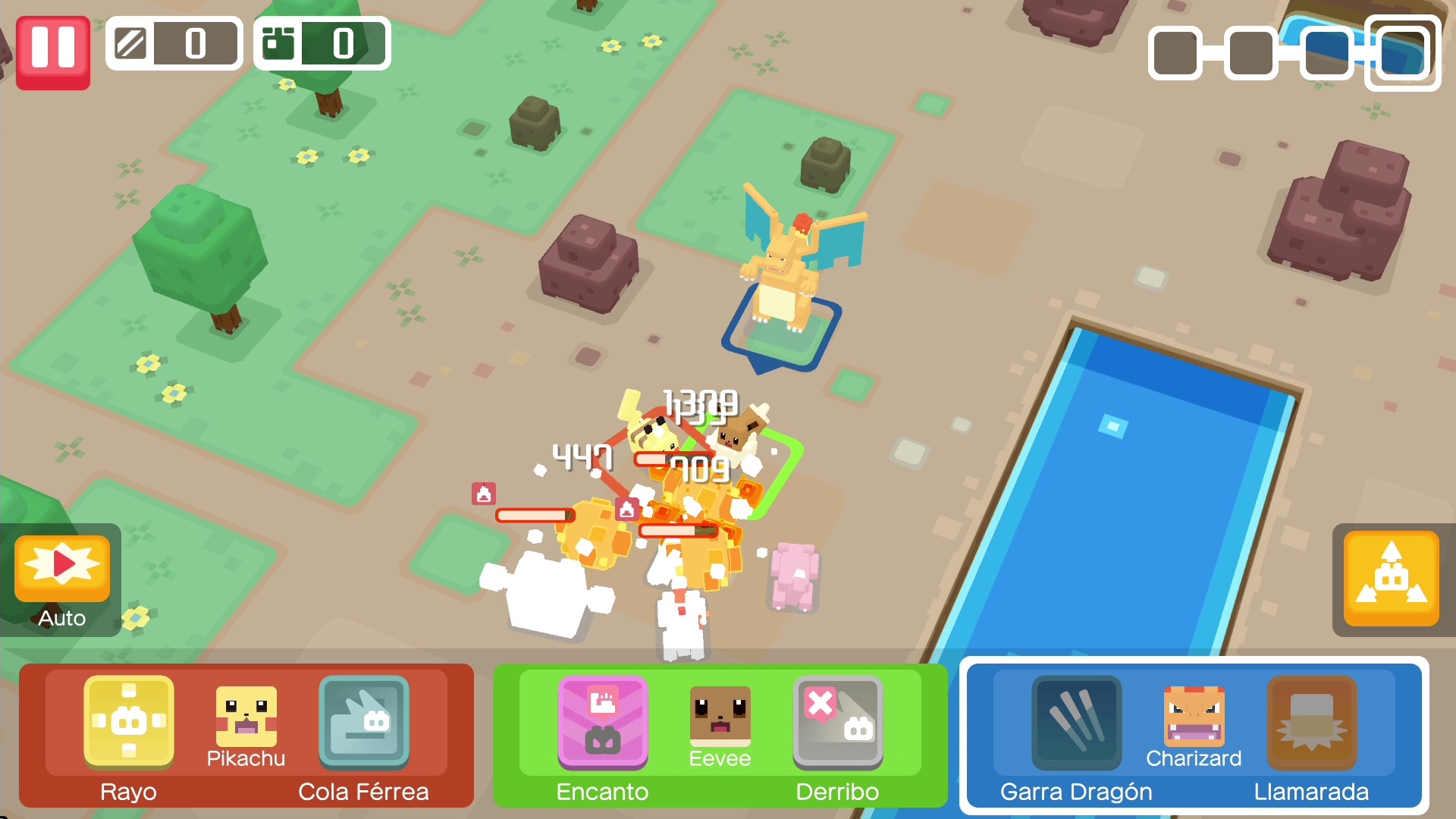Image resolution: width=1456 pixels, height=819 pixels.
Task: Use Charizard's Llamarada move
Action: coord(1311,722)
